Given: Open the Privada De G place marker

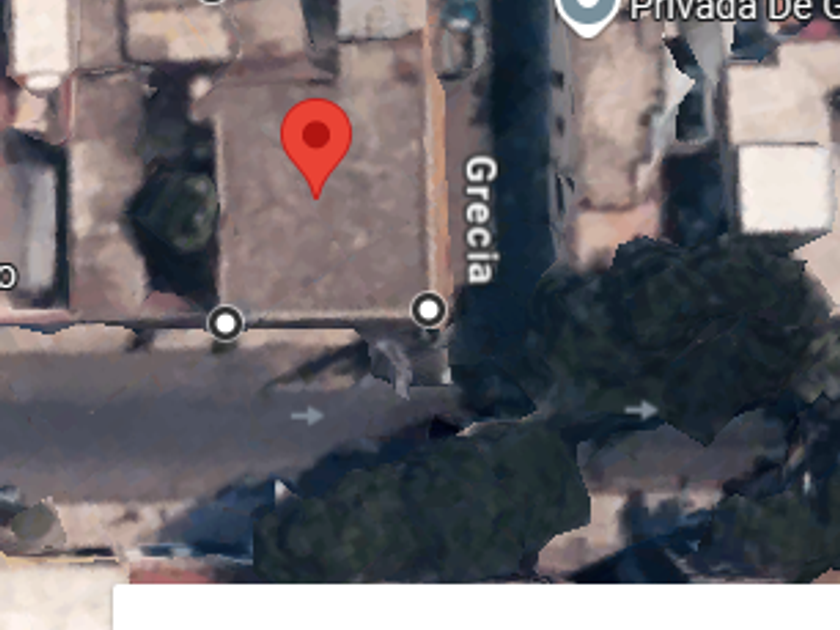Looking at the screenshot, I should coord(587,12).
